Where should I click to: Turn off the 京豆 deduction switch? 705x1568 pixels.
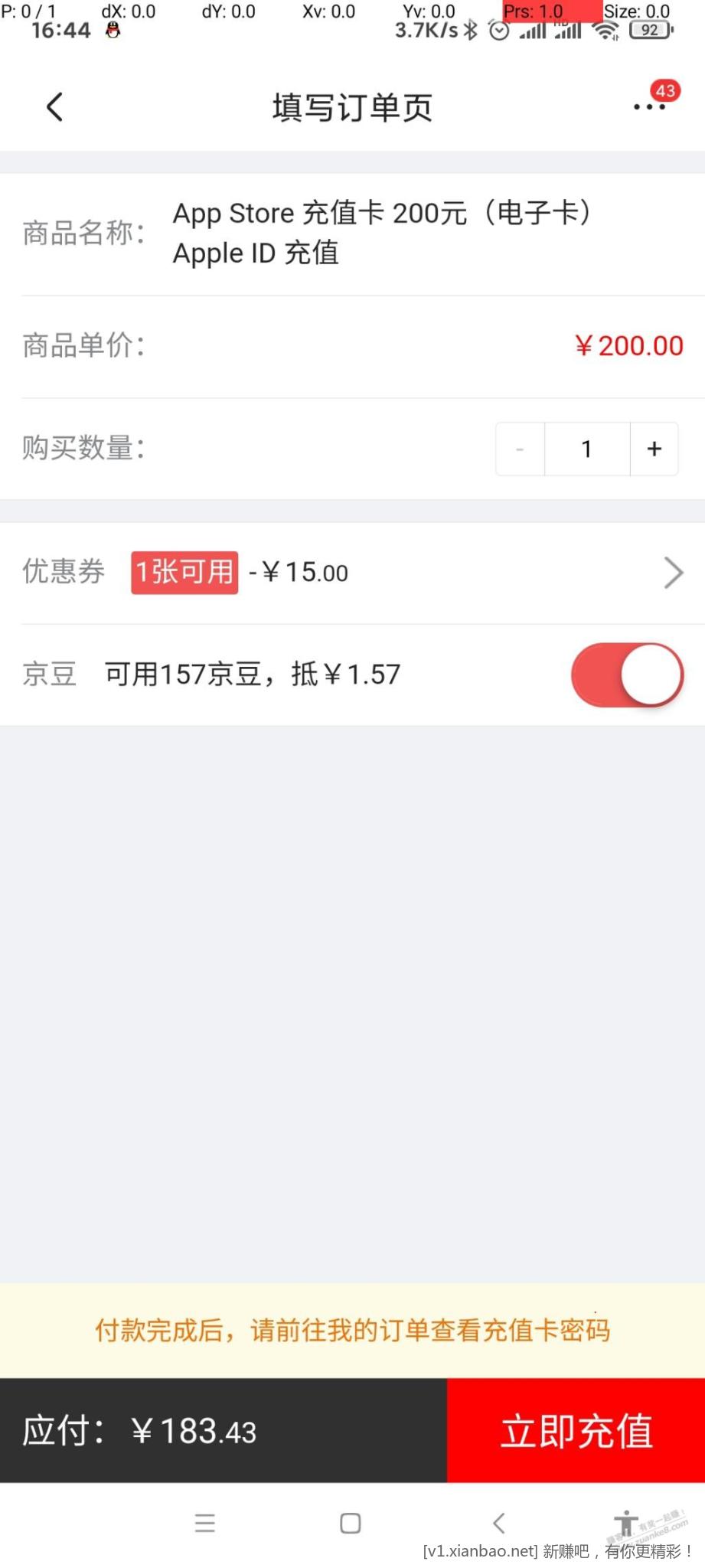pos(627,675)
